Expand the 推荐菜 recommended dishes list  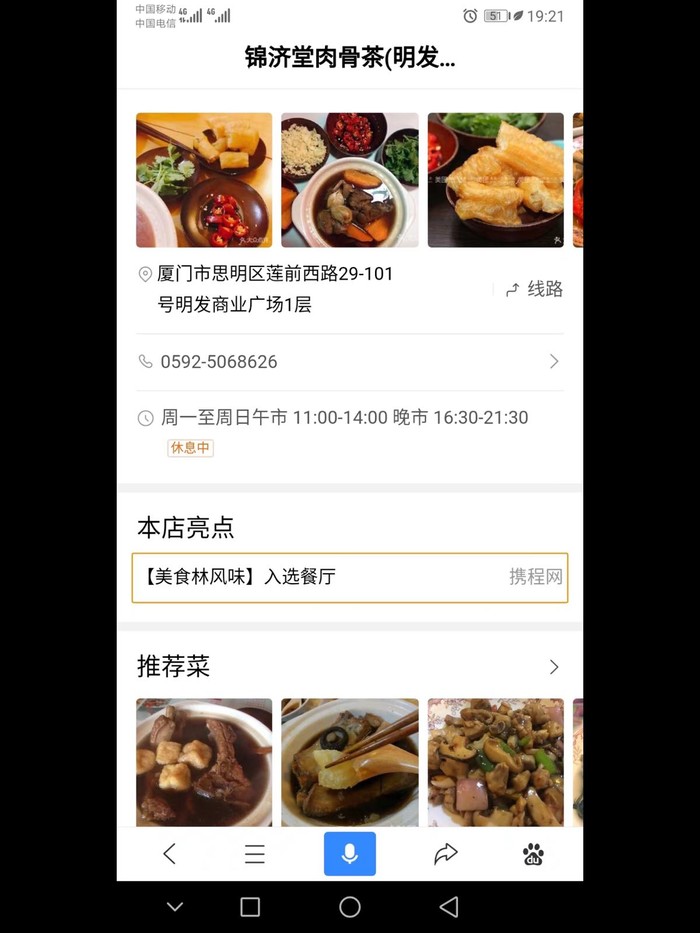coord(554,667)
